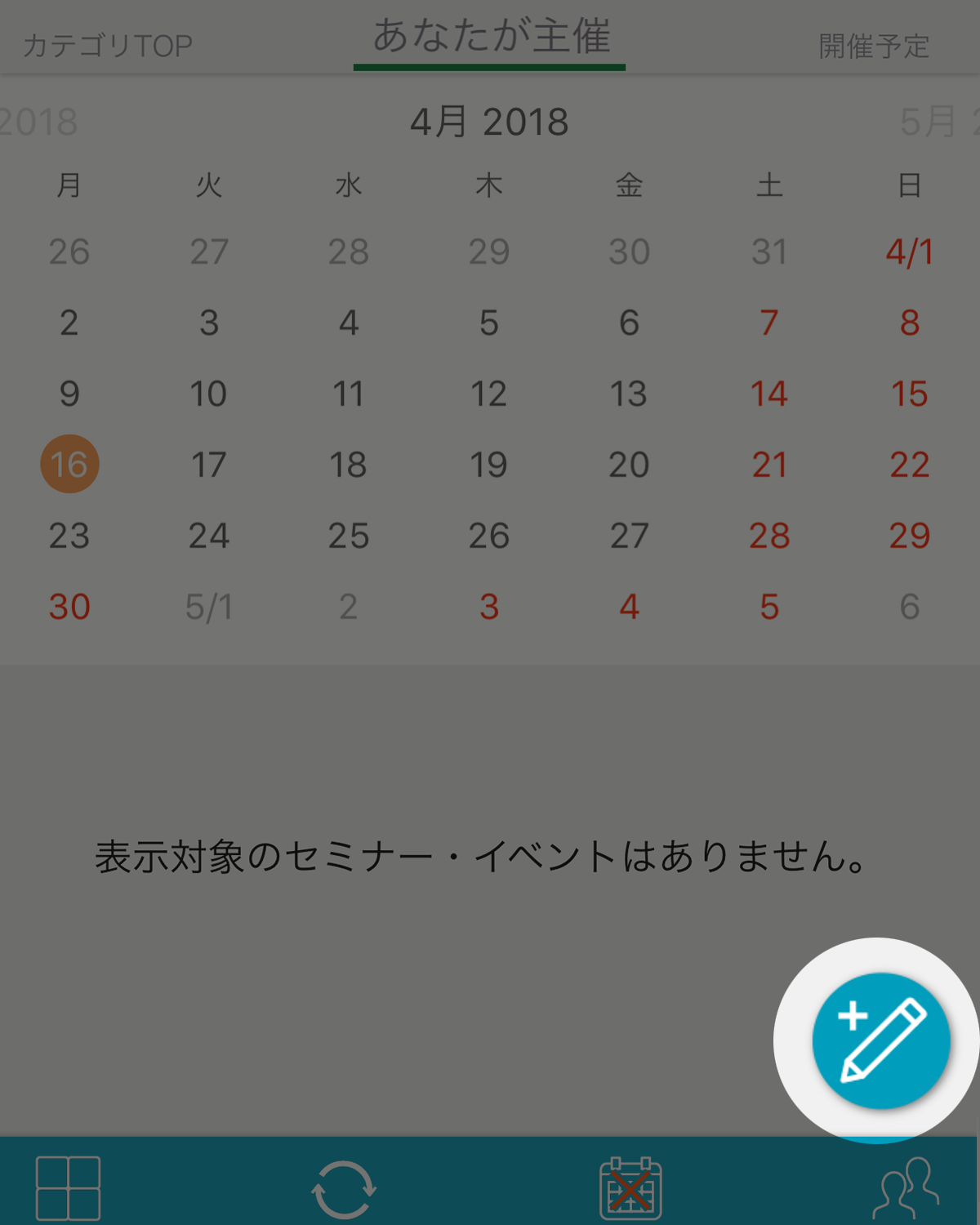The height and width of the screenshot is (1225, 980).
Task: Tap the grayed out 5/1 date cell
Action: (209, 606)
